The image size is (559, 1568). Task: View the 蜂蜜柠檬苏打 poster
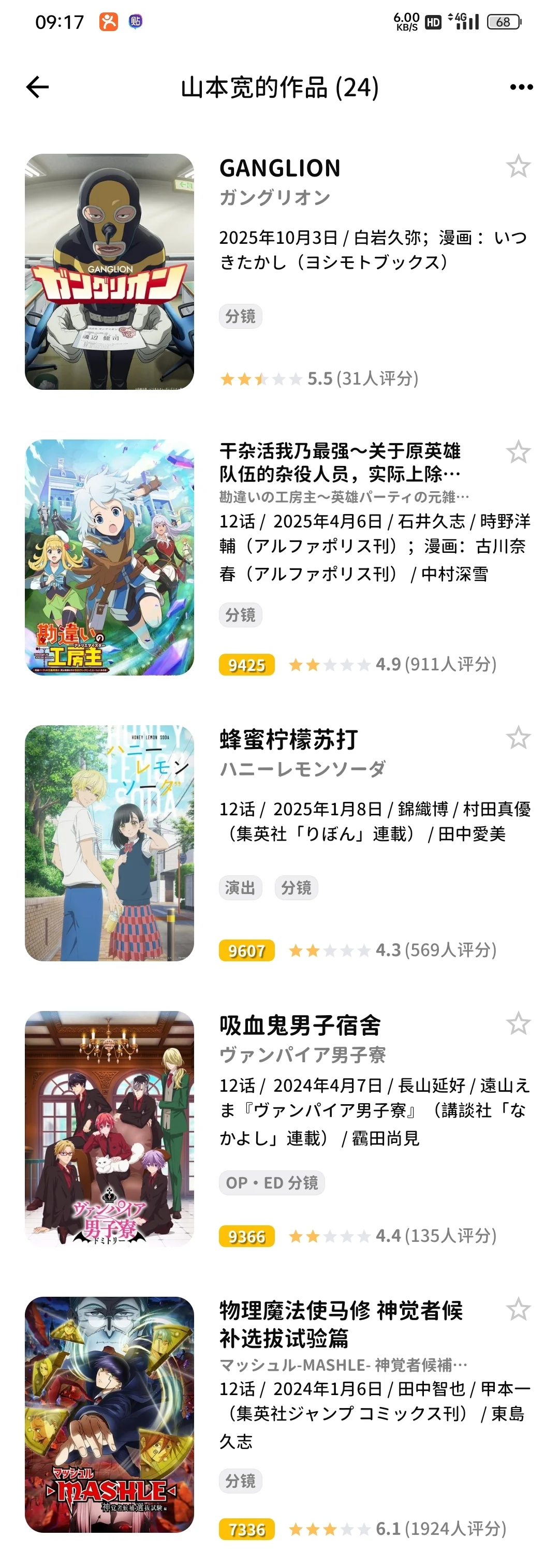[110, 843]
